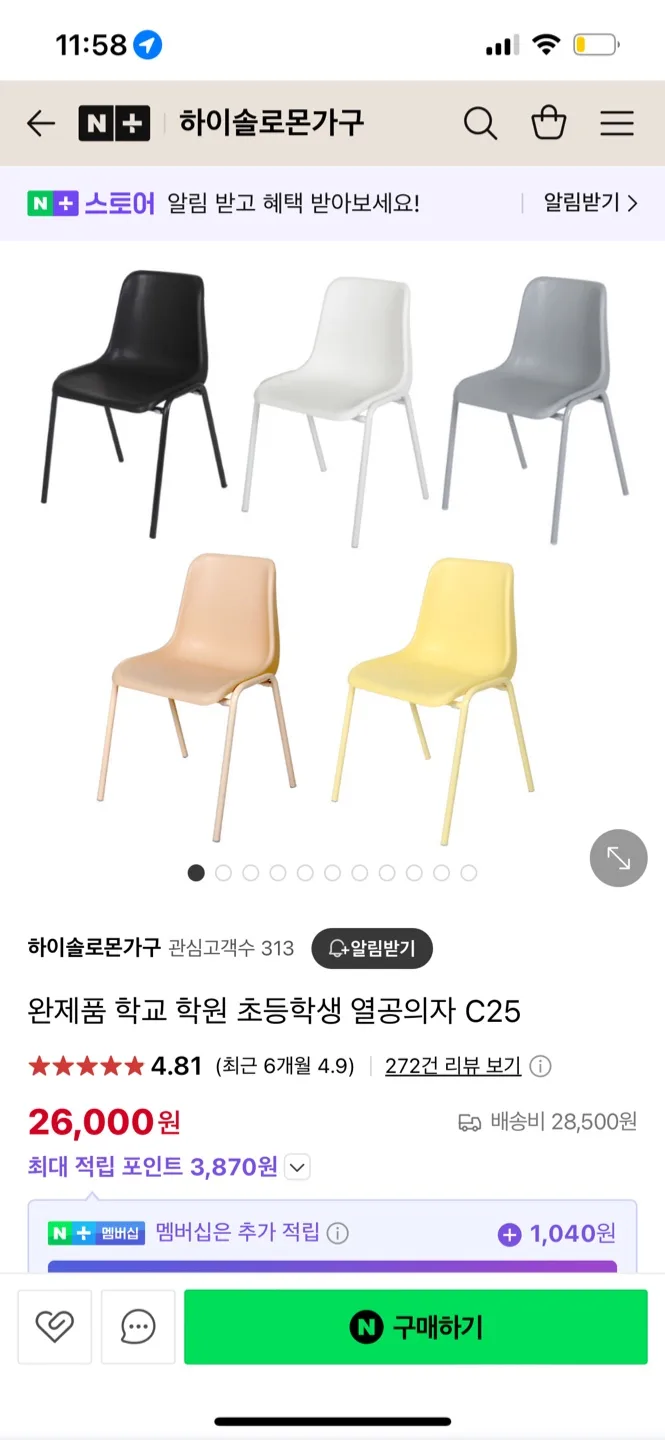Viewport: 665px width, 1440px height.
Task: Open the 272건 리뷰 보기 link
Action: click(453, 1066)
